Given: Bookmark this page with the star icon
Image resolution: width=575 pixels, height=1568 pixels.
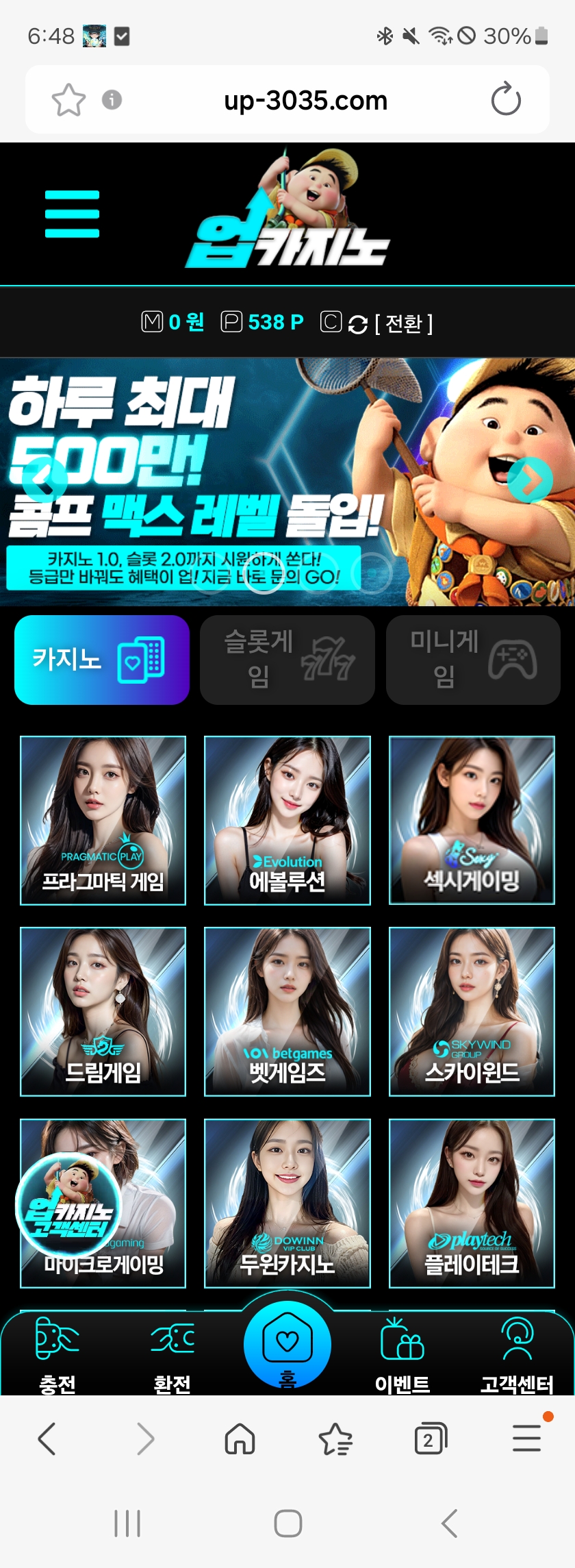Looking at the screenshot, I should 68,100.
